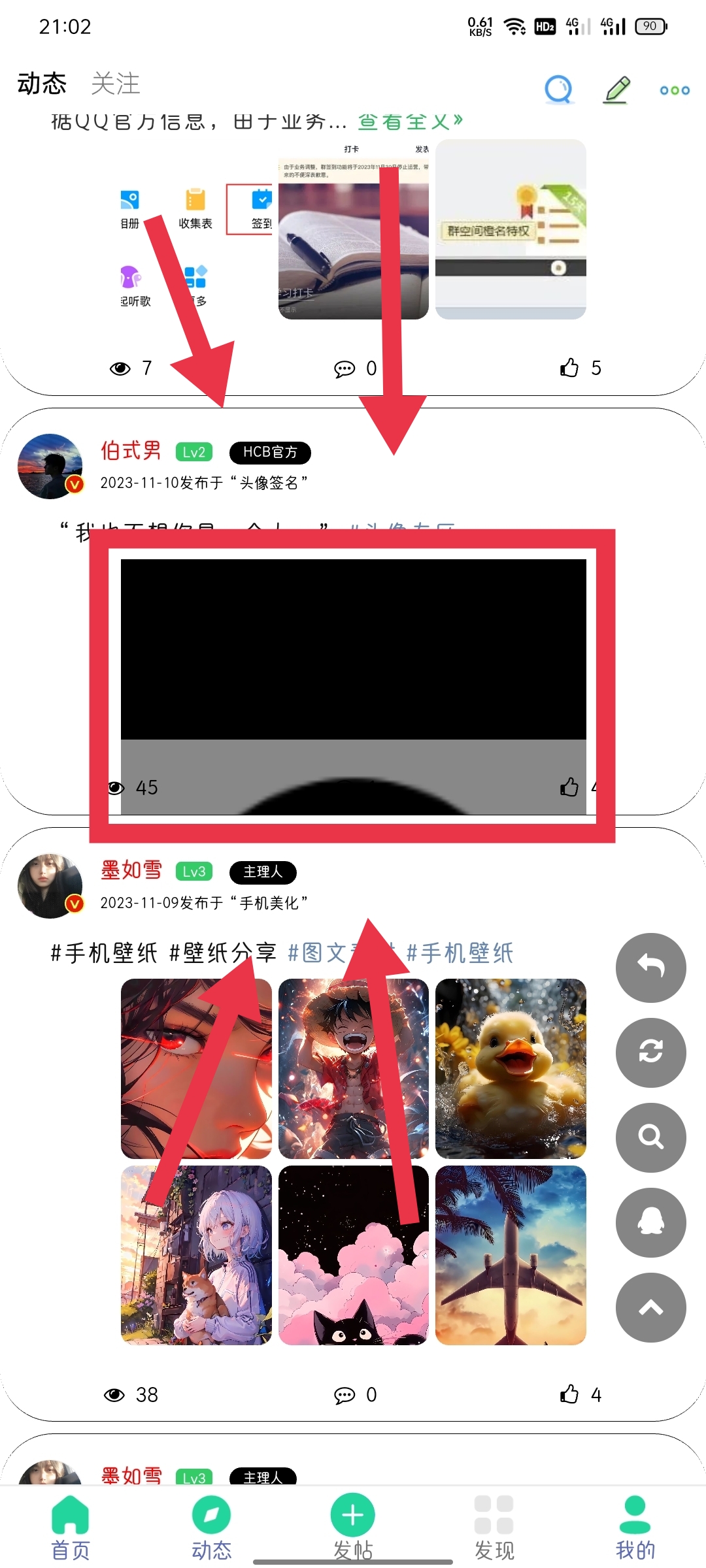Open 伯式男's profile avatar
This screenshot has width=706, height=1568.
tap(50, 466)
